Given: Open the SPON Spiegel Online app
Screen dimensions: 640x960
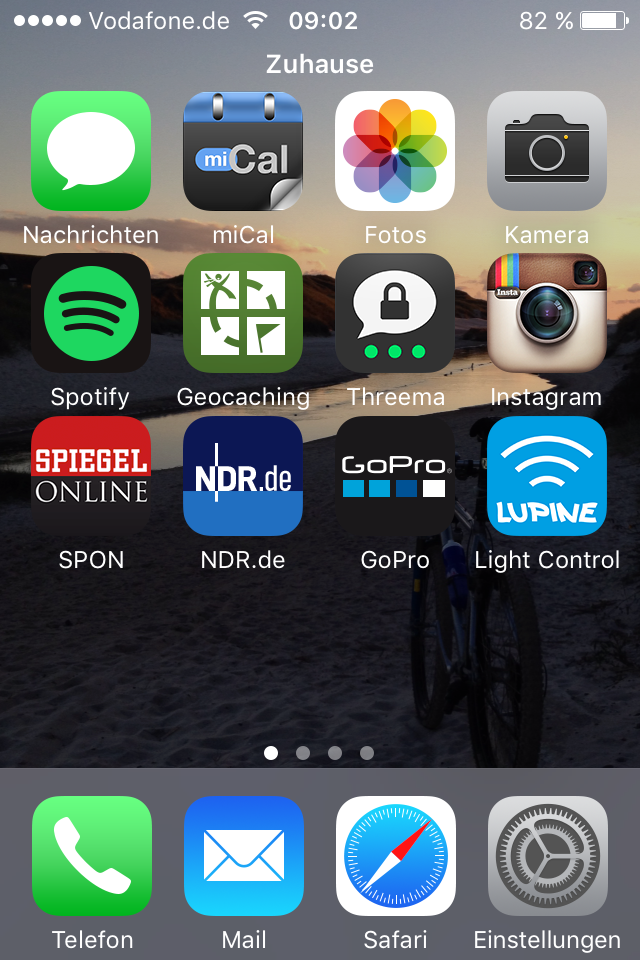Looking at the screenshot, I should coord(91,476).
